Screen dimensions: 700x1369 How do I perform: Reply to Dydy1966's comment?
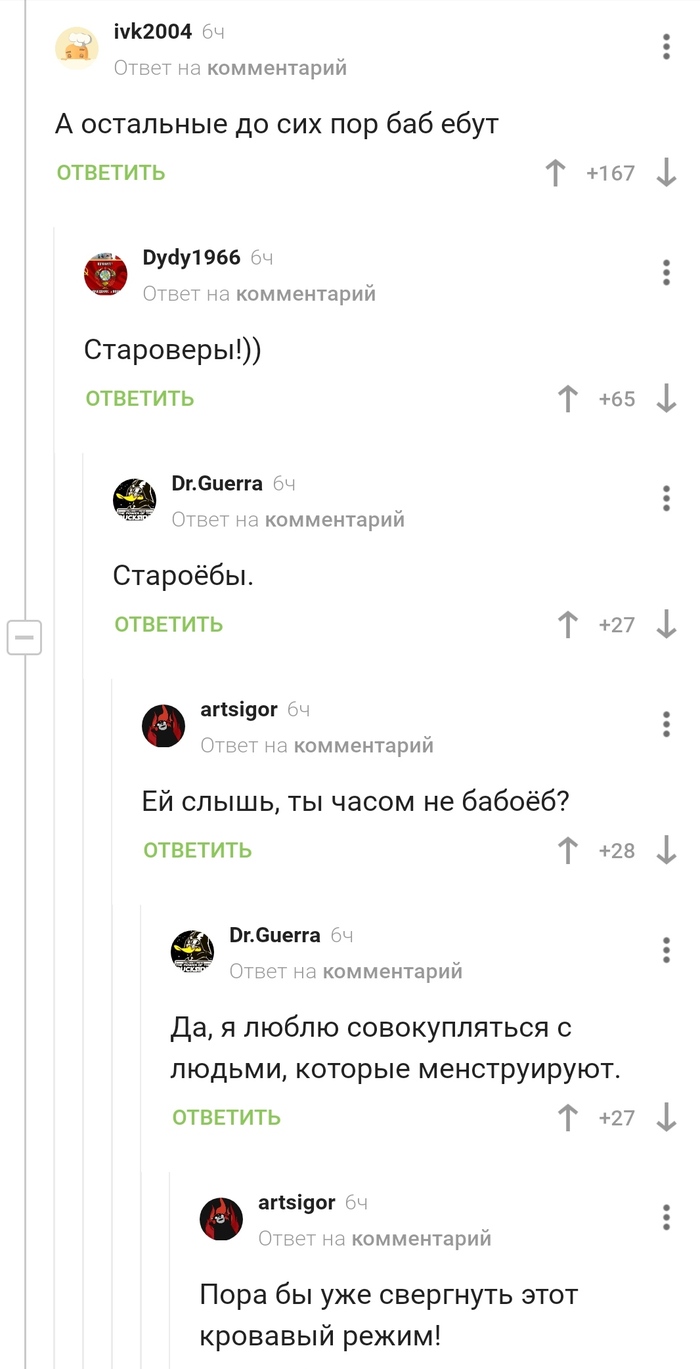click(x=140, y=399)
